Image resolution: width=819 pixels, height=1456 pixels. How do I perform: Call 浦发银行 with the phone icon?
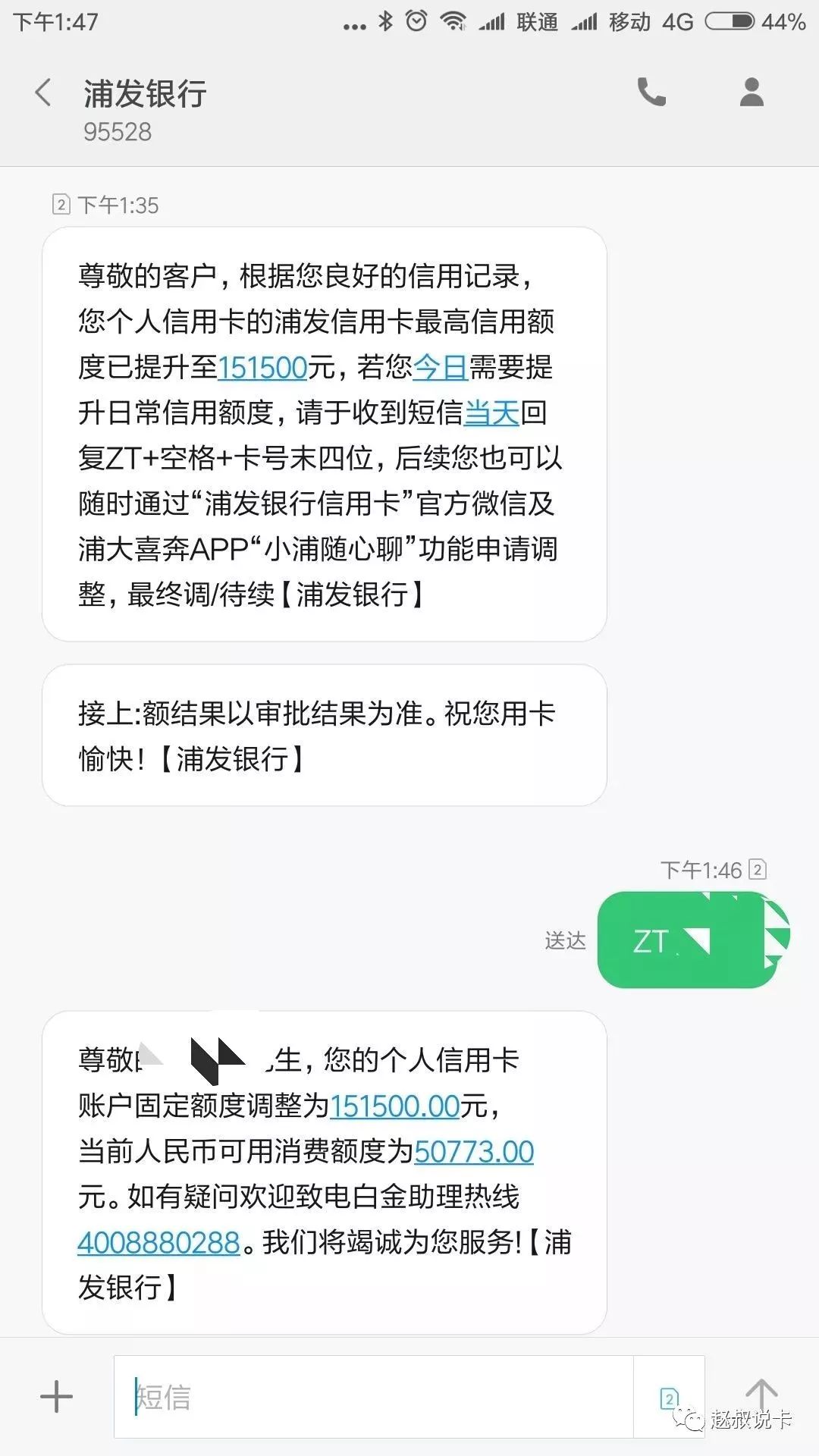pyautogui.click(x=651, y=93)
